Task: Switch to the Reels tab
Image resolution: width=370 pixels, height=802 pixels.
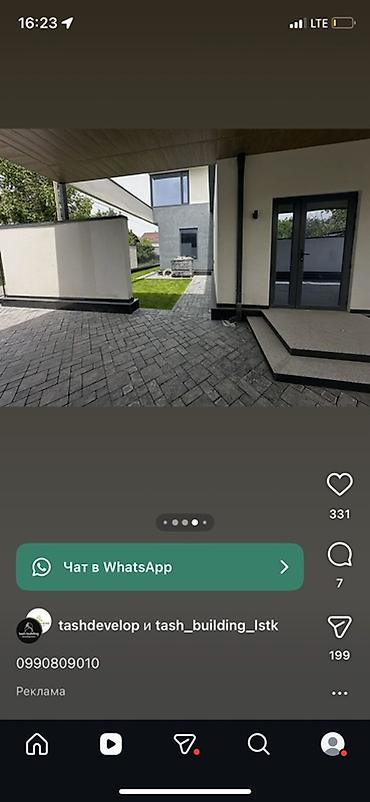Action: coord(111,744)
